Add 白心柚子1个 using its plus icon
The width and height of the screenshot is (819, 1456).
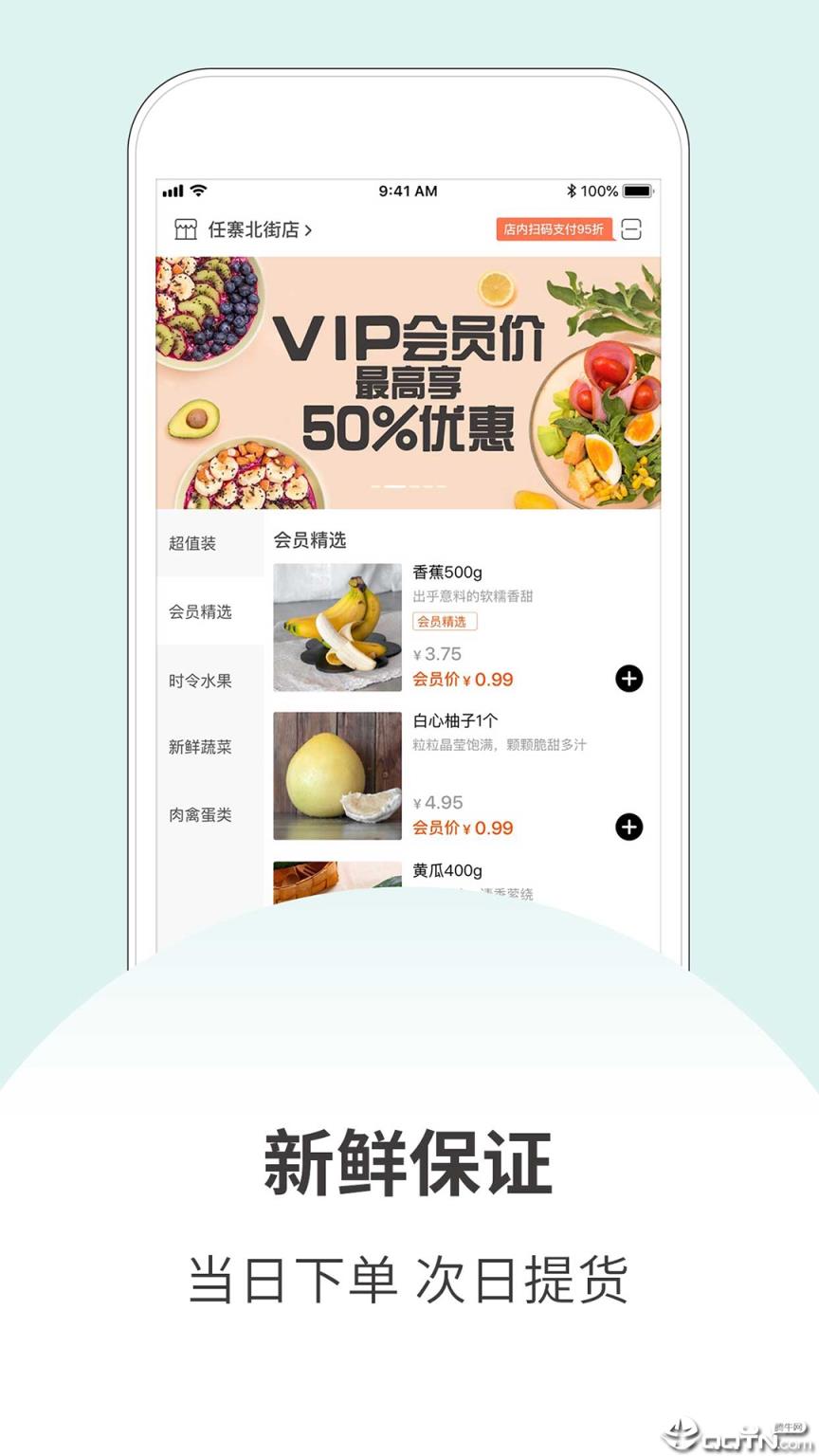[x=628, y=828]
